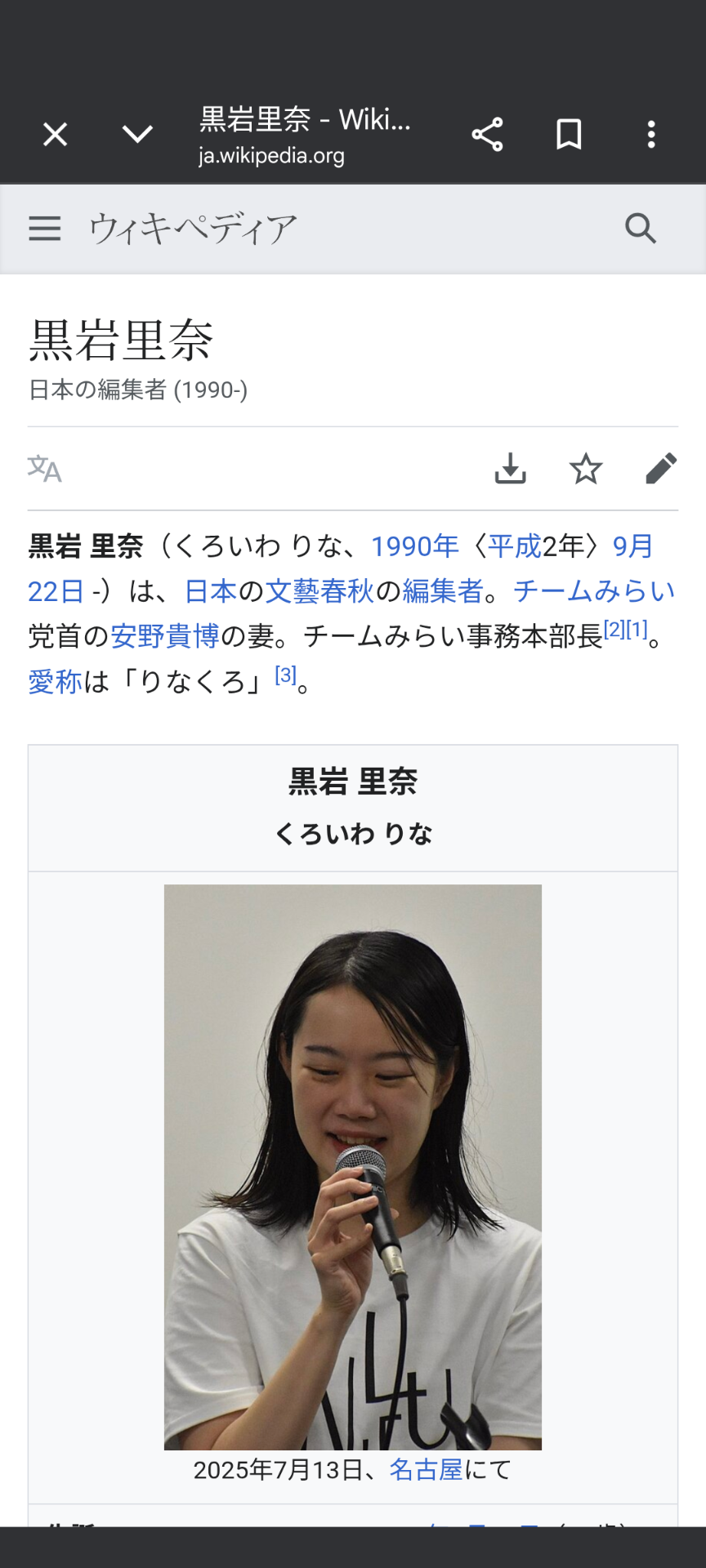Add article to watchlist star
Image resolution: width=706 pixels, height=1568 pixels.
click(586, 469)
